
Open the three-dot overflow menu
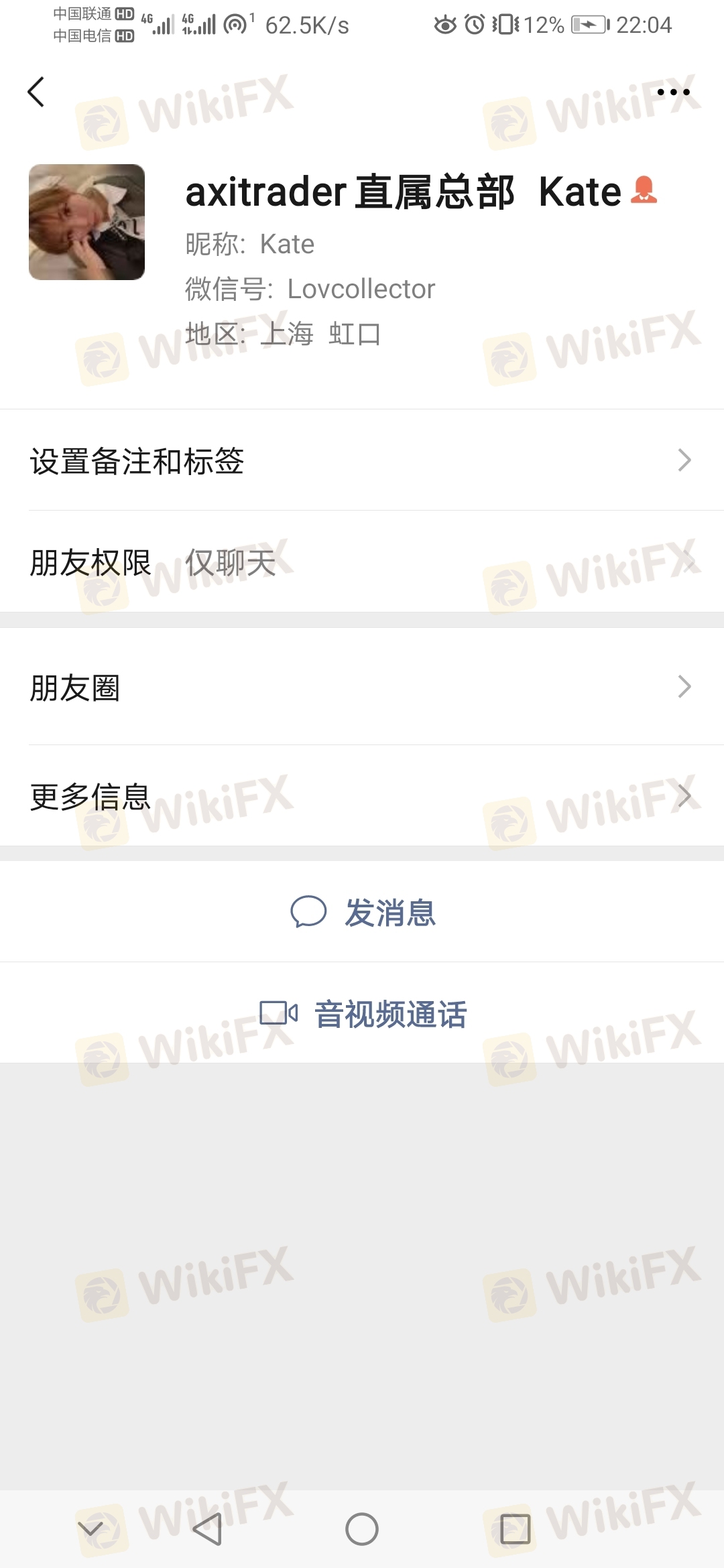(673, 92)
